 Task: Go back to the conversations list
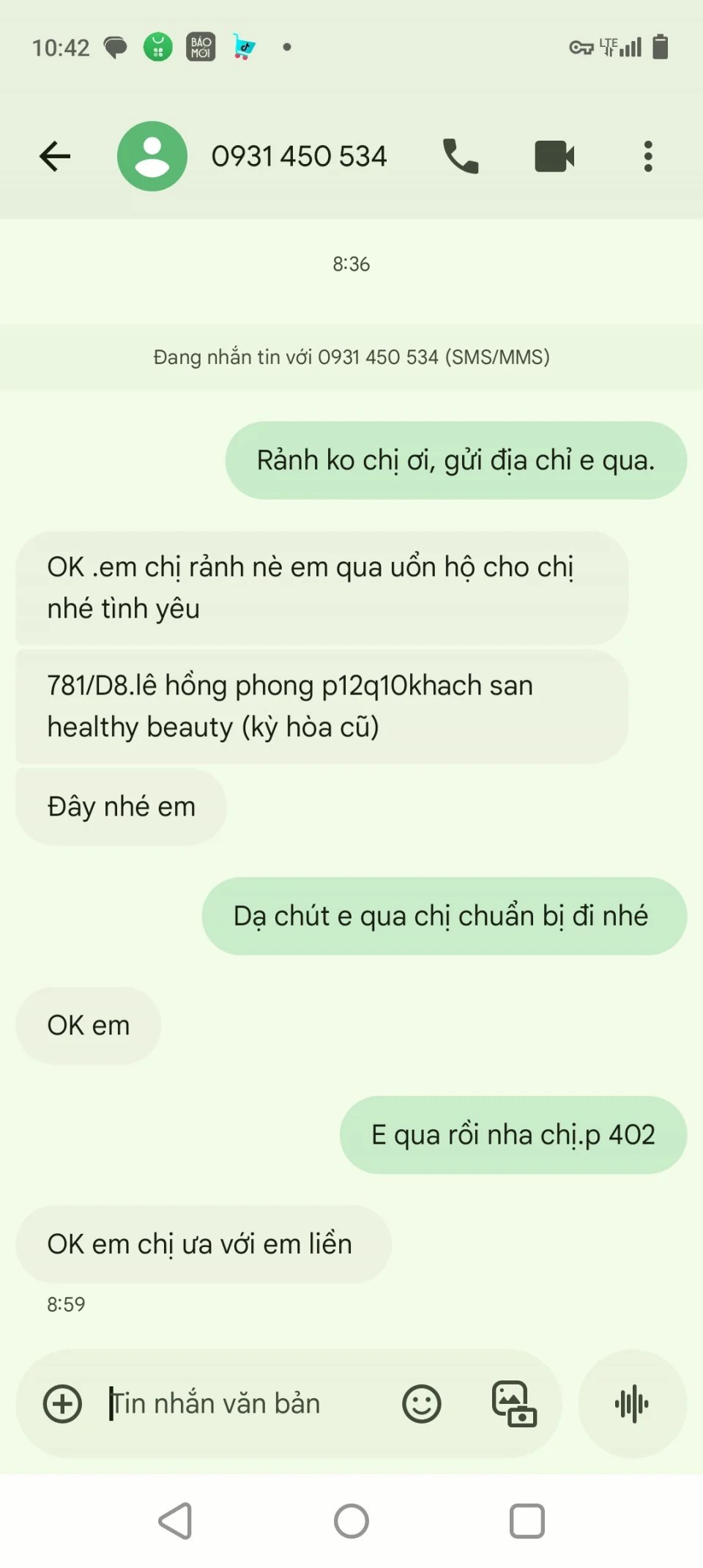[55, 156]
